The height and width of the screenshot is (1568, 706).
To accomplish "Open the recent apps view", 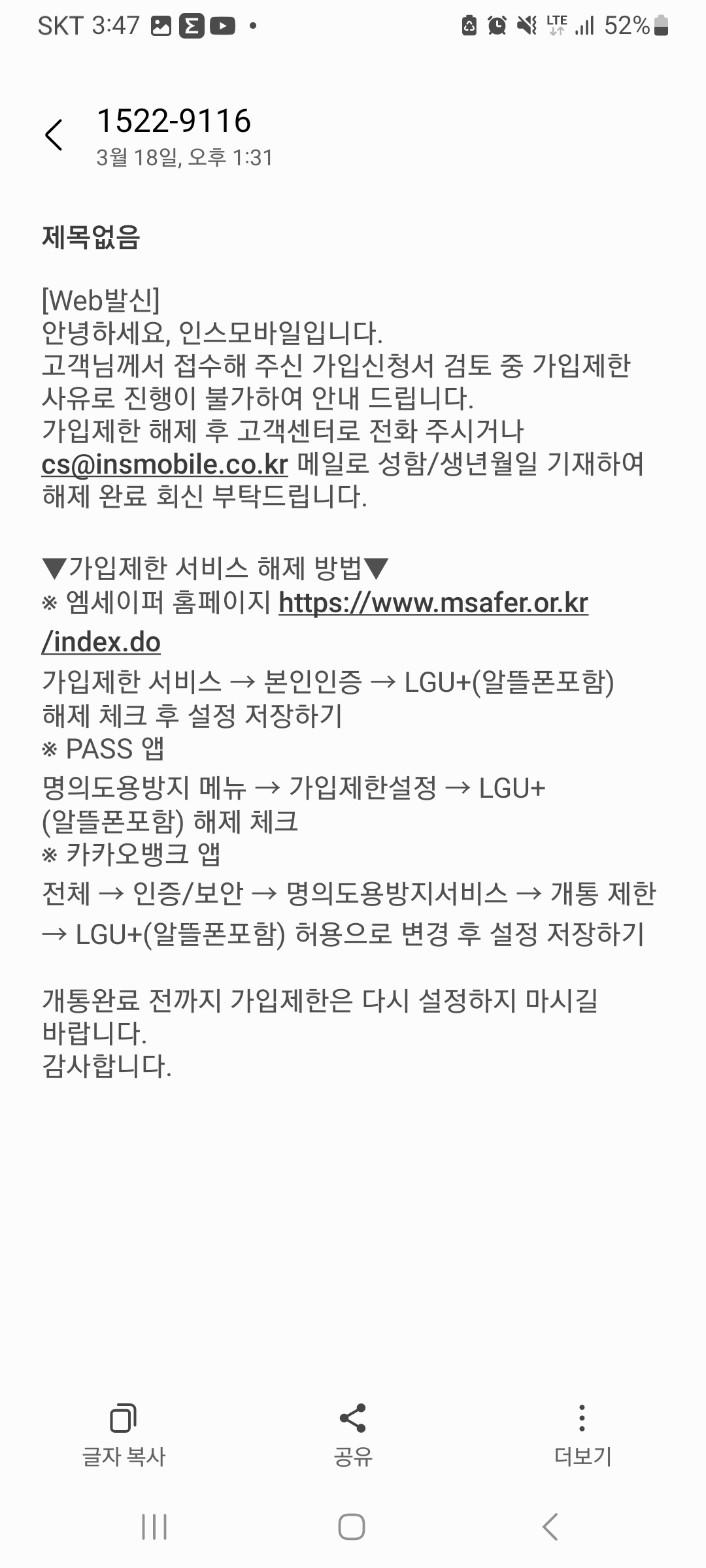I will pyautogui.click(x=154, y=1527).
